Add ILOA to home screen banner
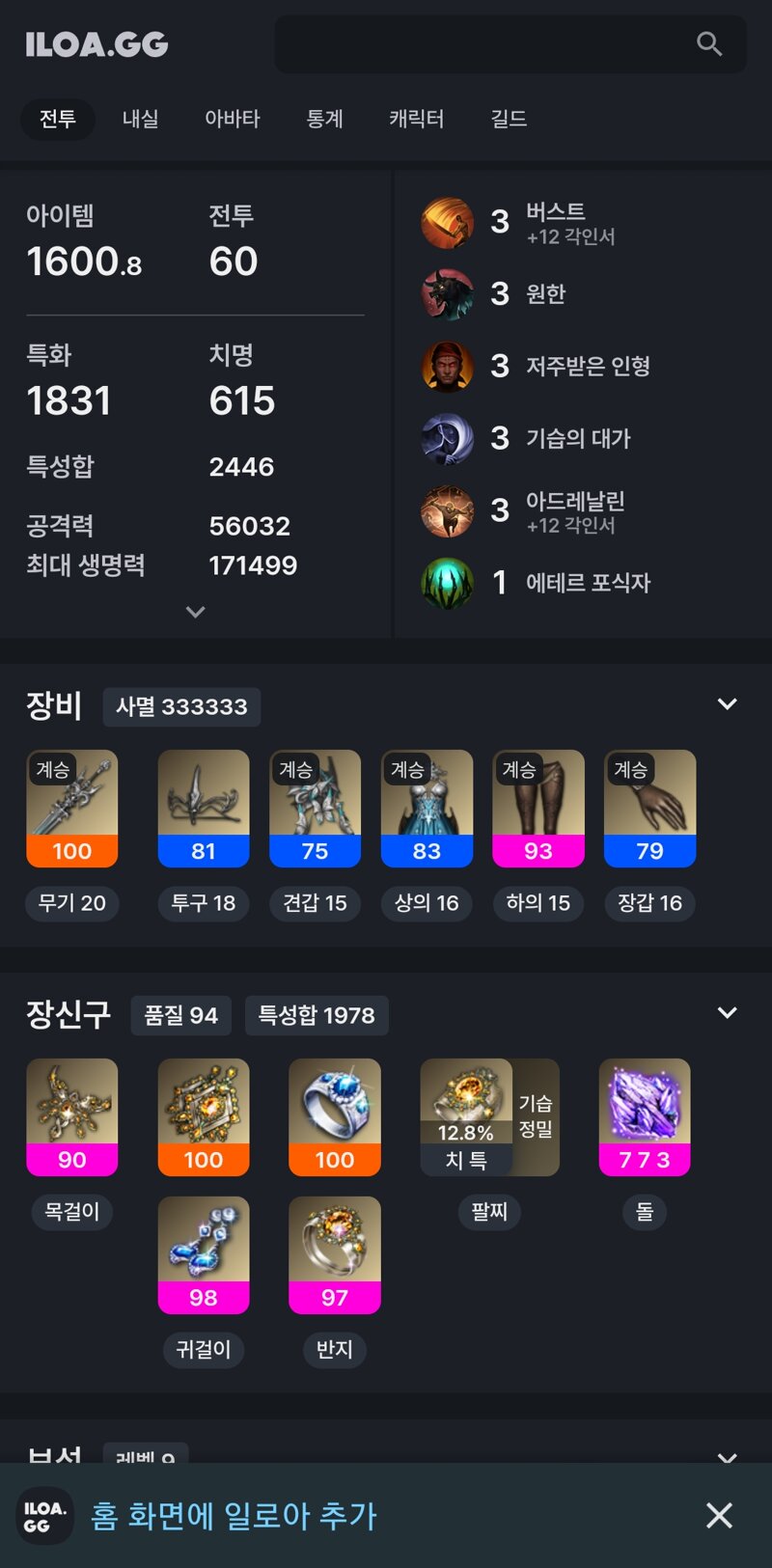Viewport: 772px width, 1568px height. [234, 1515]
